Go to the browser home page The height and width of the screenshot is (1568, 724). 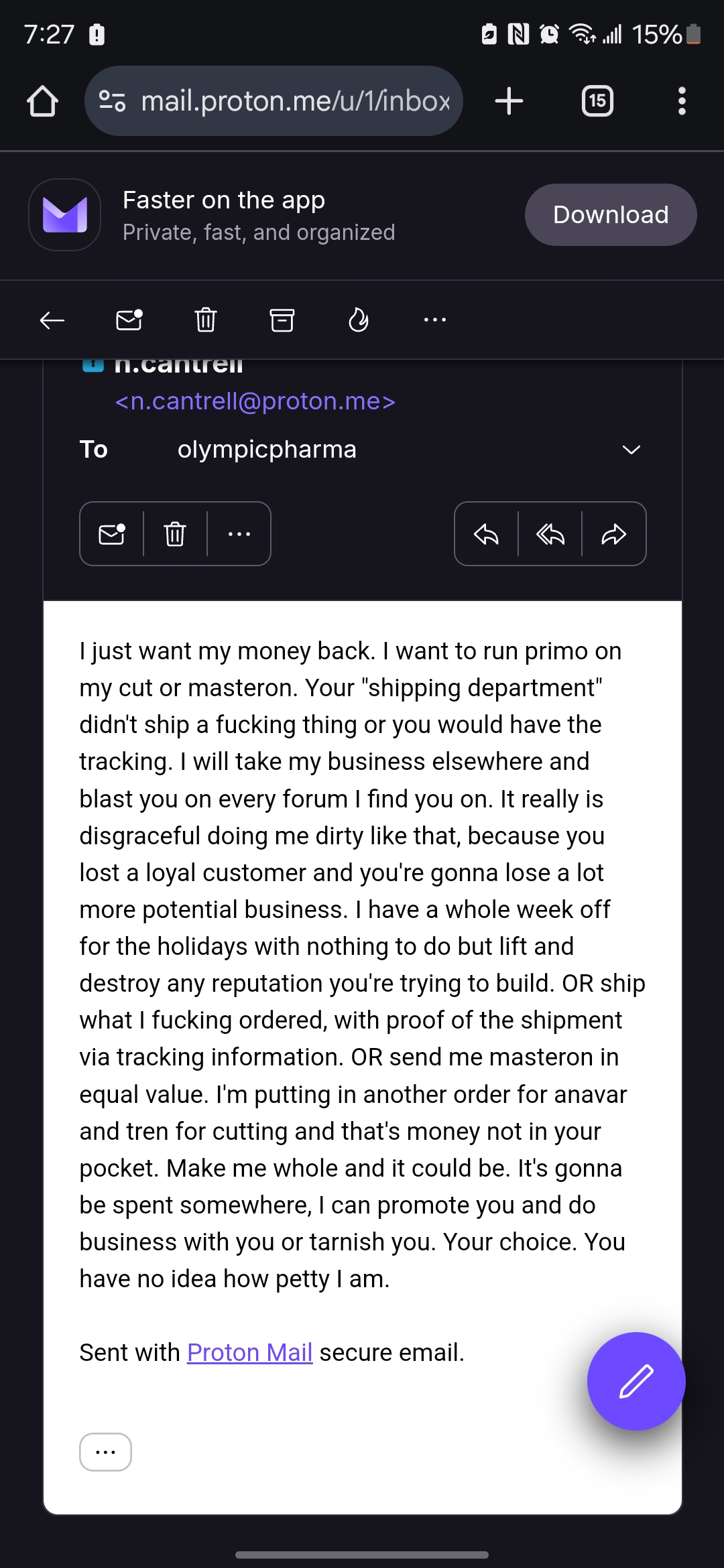[x=42, y=101]
